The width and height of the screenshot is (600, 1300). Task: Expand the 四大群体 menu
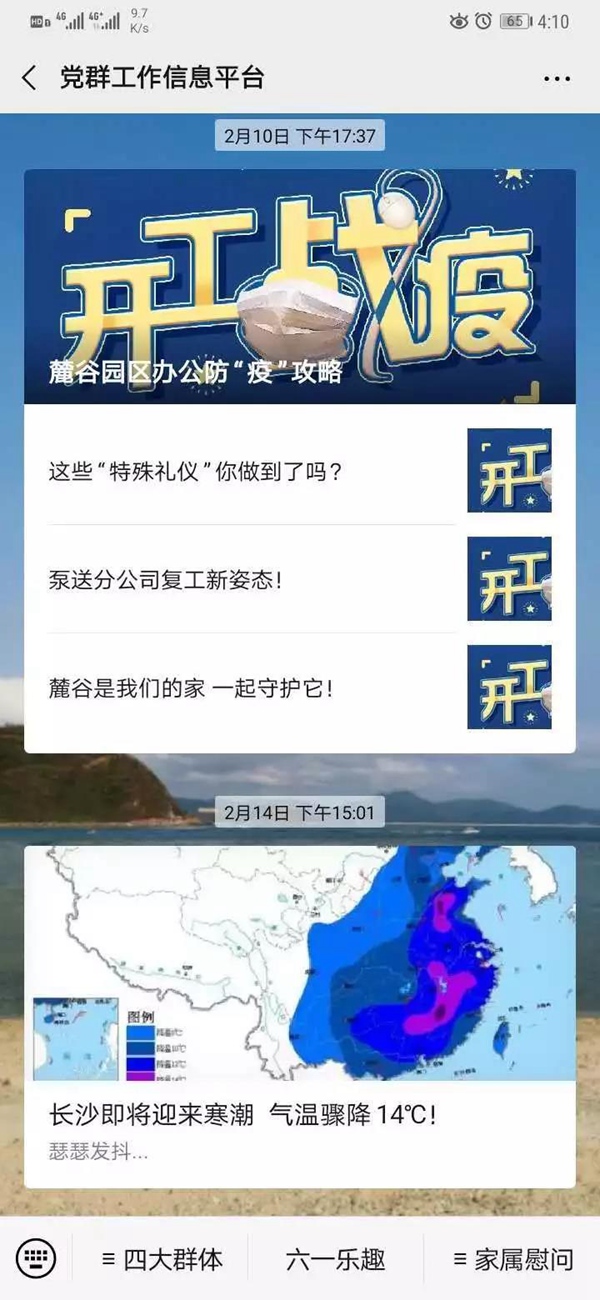(x=162, y=1259)
